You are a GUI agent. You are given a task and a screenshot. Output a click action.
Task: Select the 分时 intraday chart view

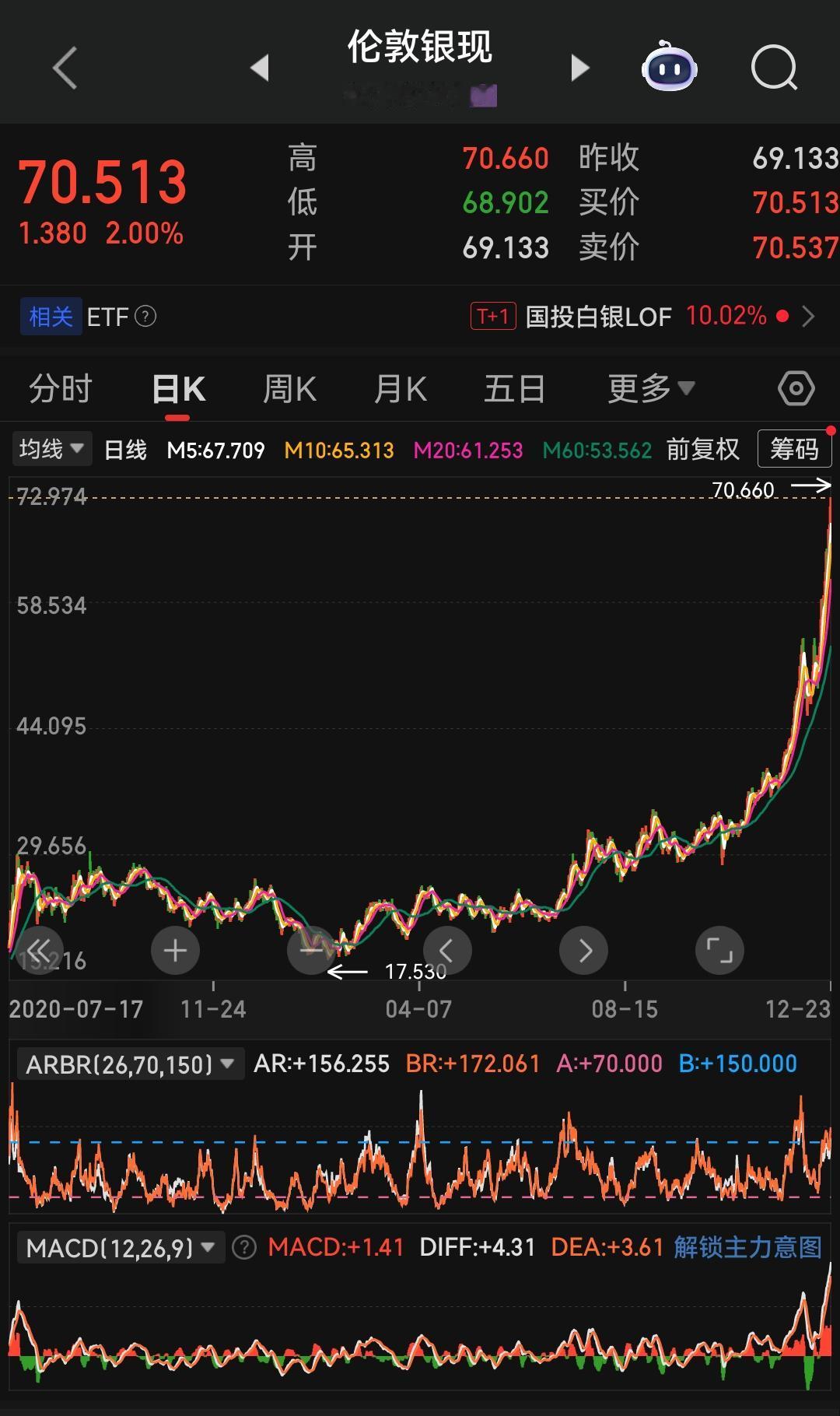tap(60, 387)
